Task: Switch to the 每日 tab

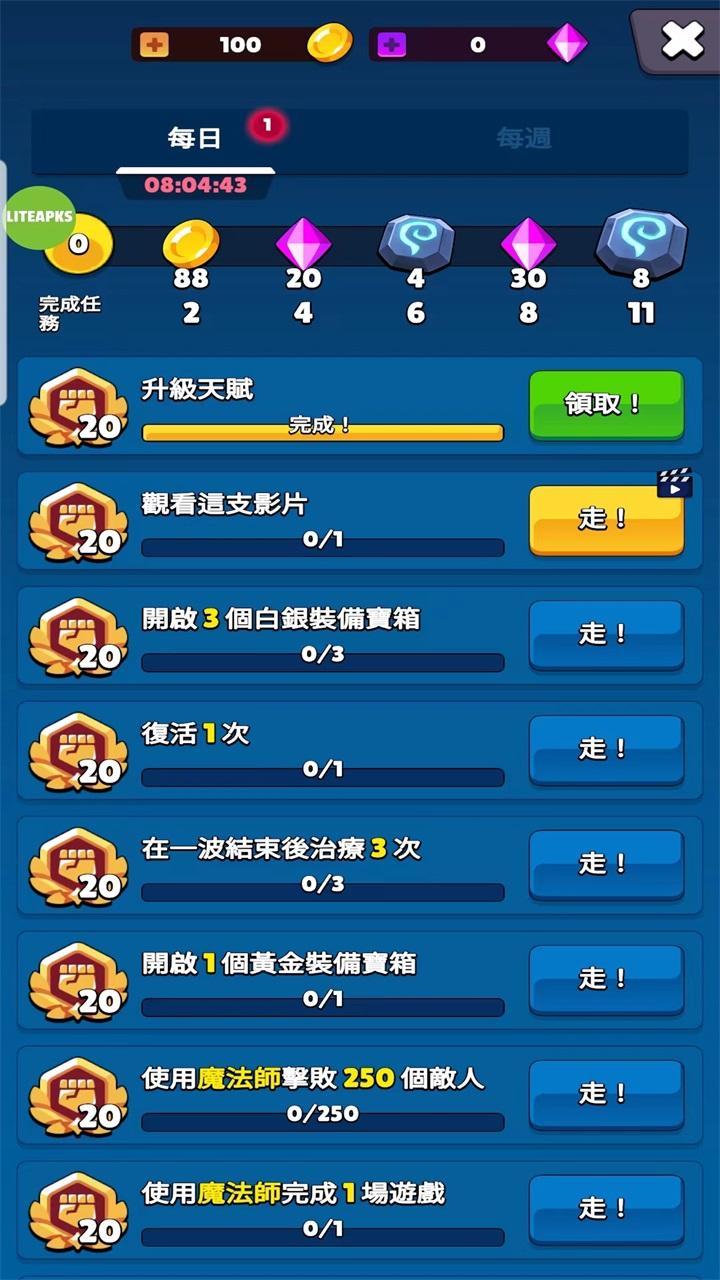Action: pyautogui.click(x=195, y=138)
